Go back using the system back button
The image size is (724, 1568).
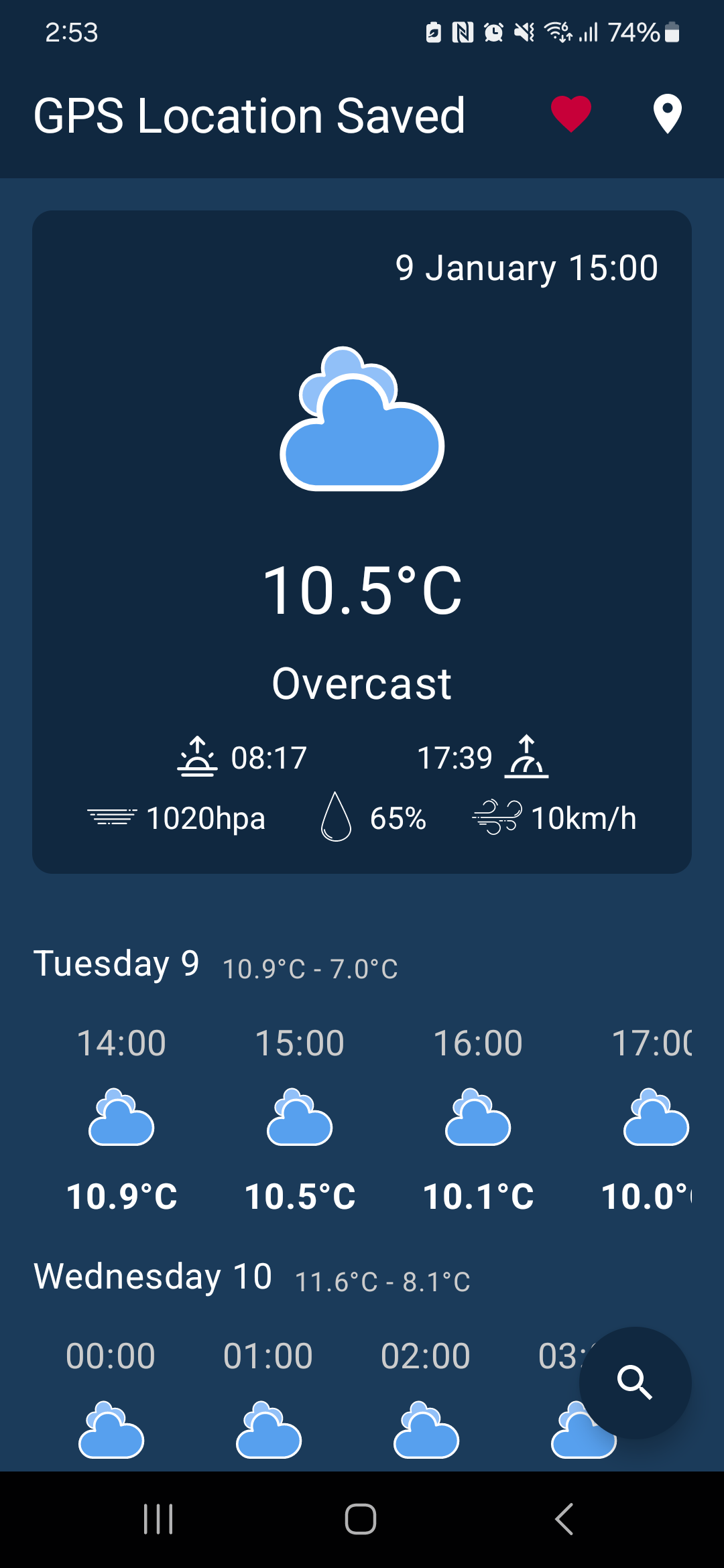[x=564, y=1518]
